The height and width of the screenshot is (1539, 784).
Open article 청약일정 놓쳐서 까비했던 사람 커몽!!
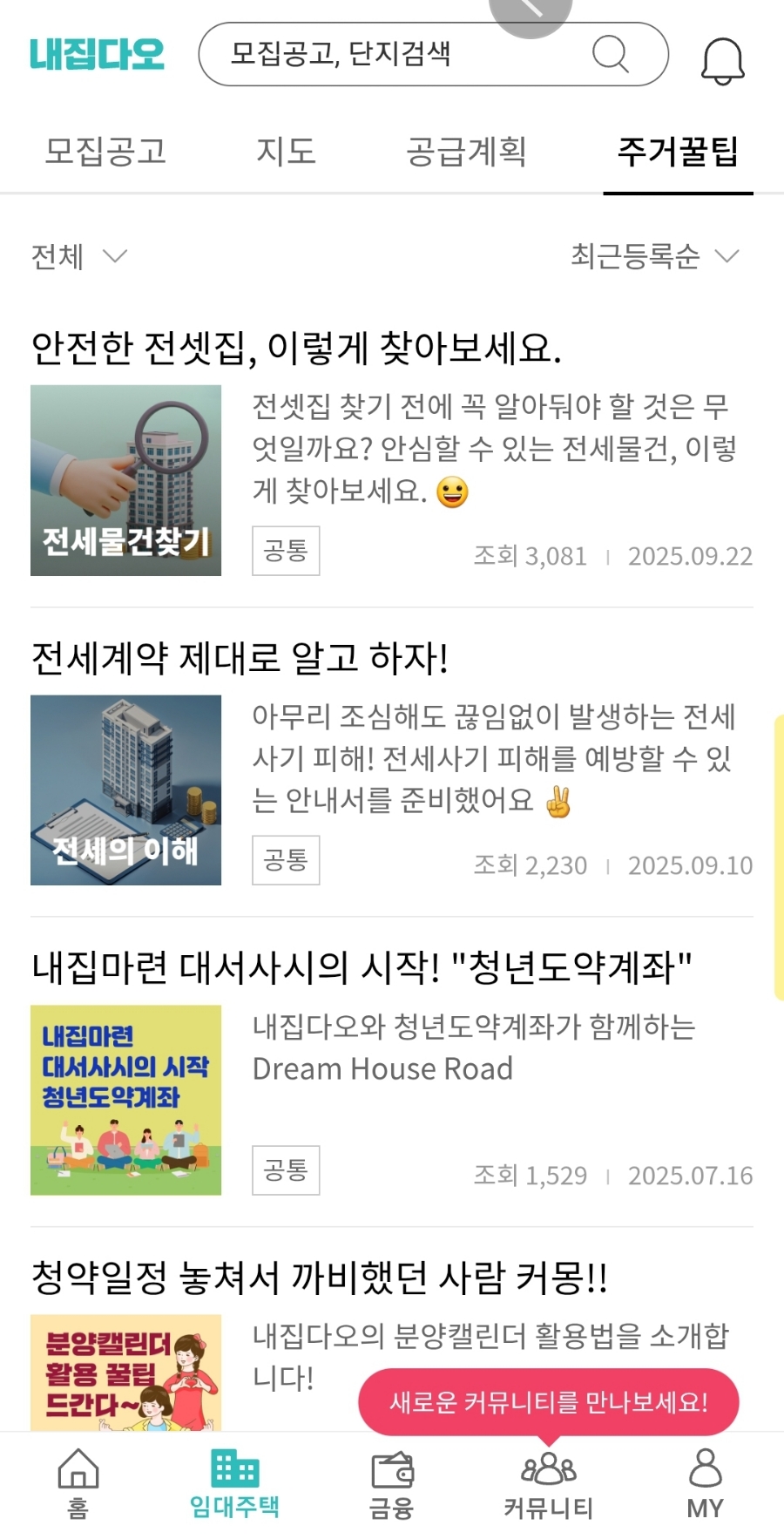click(x=319, y=1278)
